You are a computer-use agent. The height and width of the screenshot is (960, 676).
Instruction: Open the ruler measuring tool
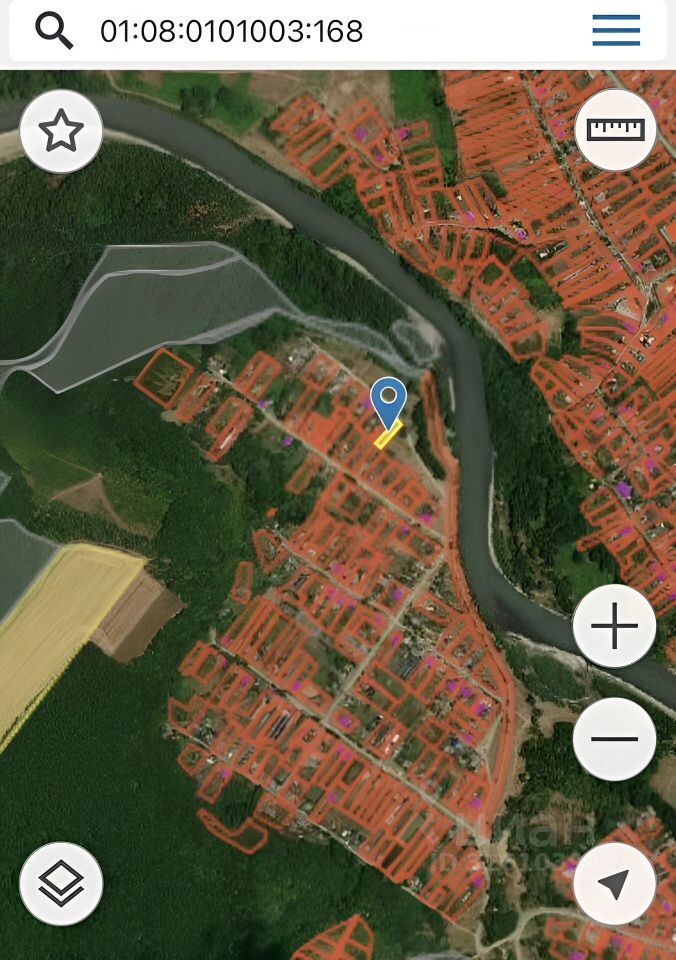coord(615,130)
